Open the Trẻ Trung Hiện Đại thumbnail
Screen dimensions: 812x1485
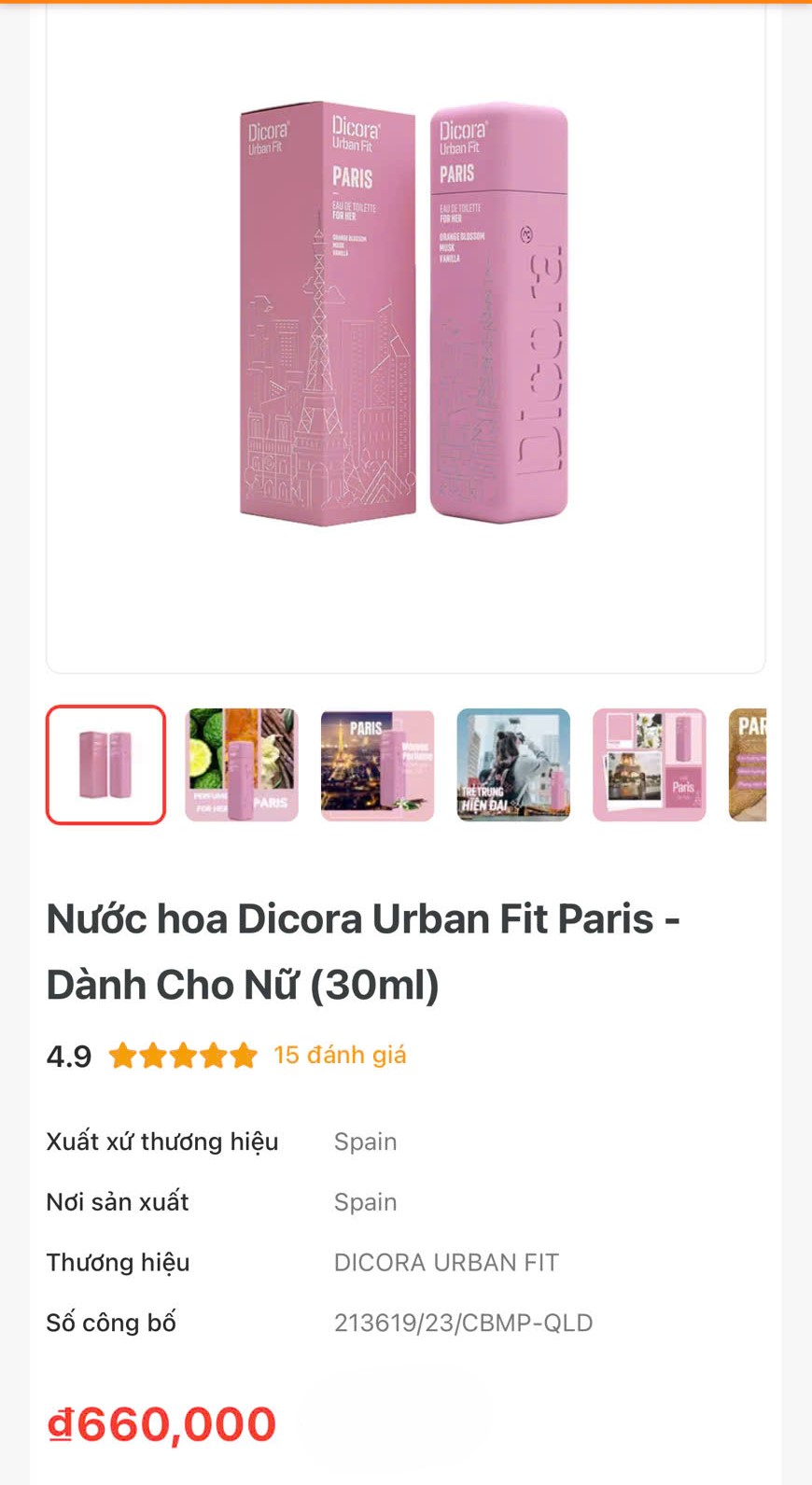tap(513, 764)
